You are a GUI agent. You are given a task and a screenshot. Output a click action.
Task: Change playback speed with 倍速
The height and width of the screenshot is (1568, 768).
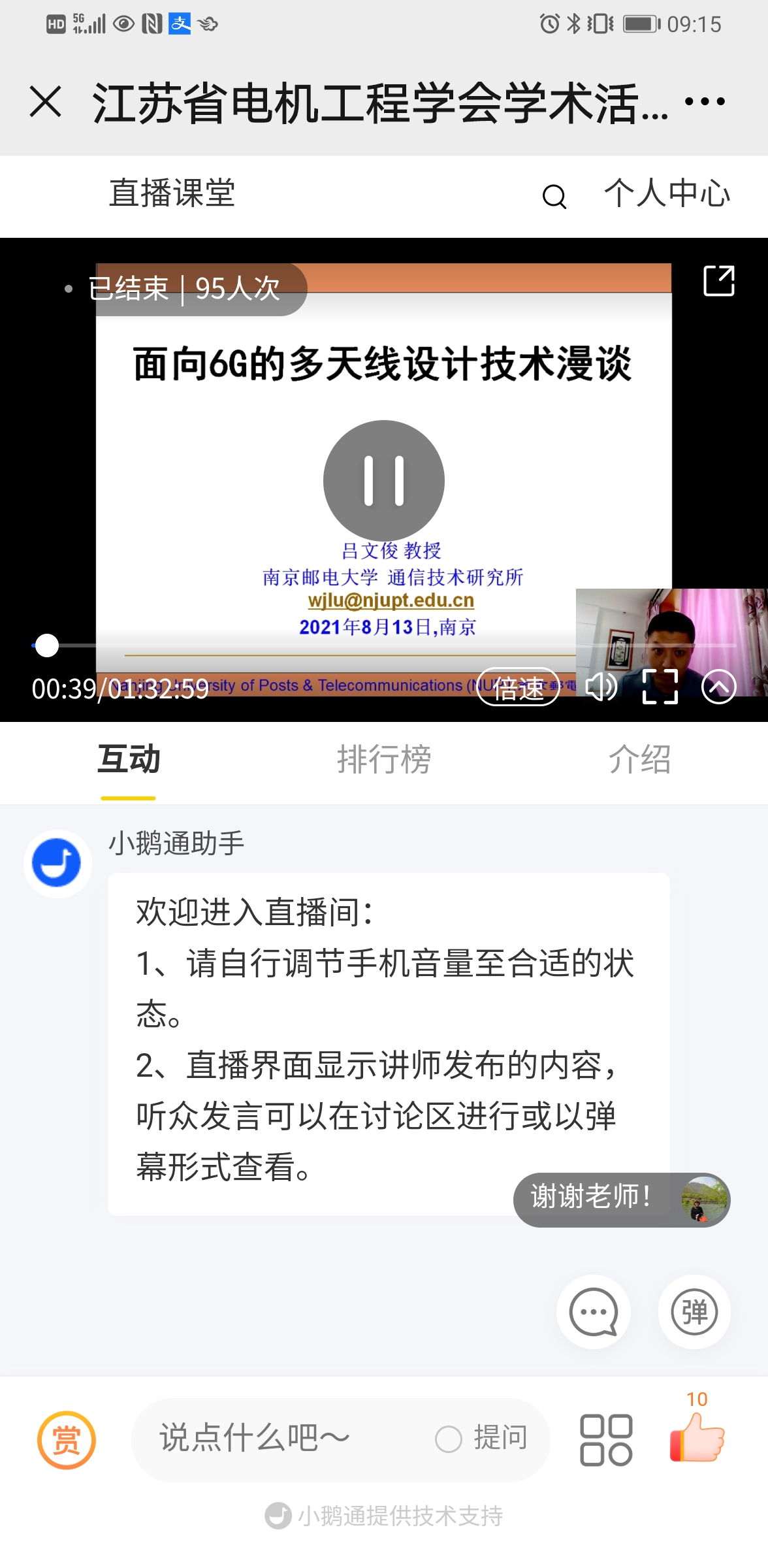tap(518, 687)
